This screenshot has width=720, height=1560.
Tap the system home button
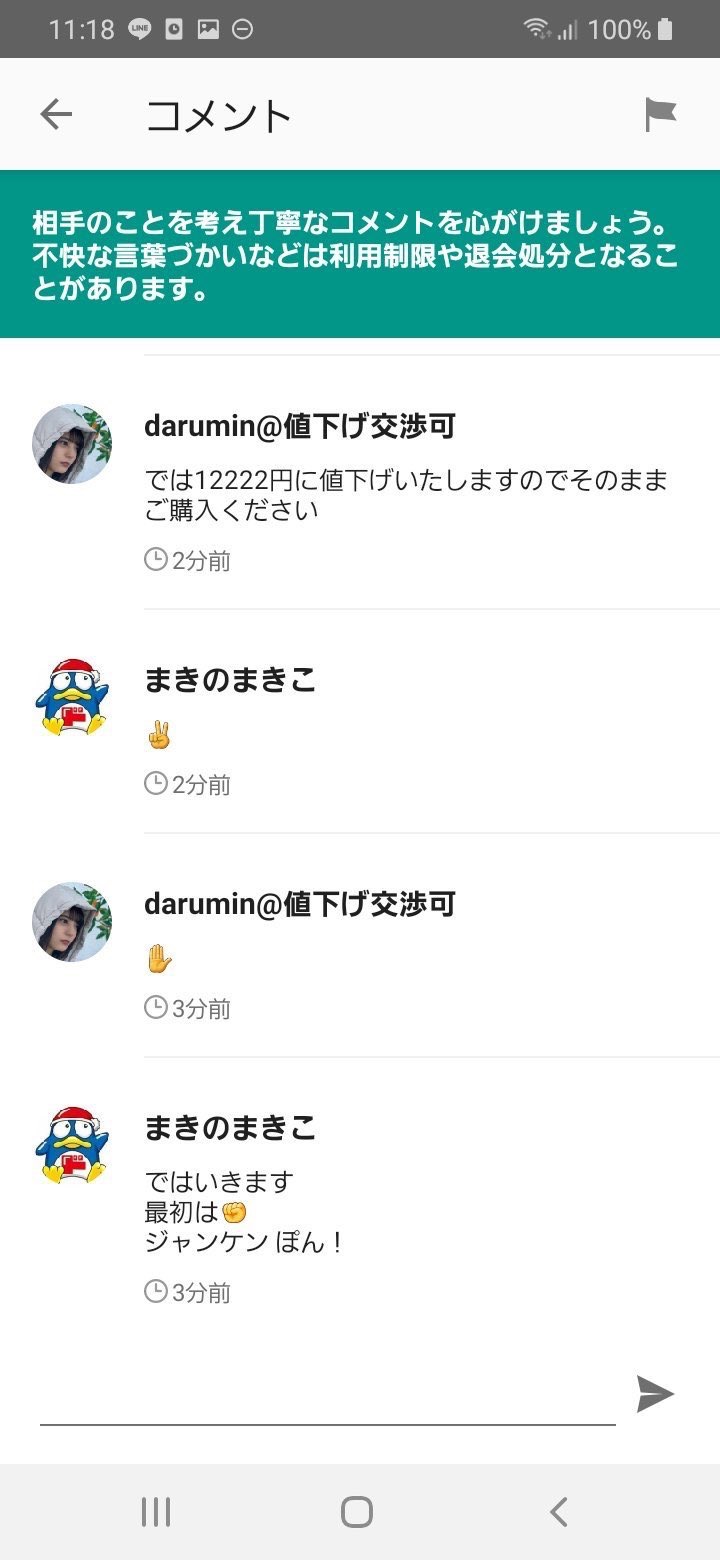click(357, 1511)
